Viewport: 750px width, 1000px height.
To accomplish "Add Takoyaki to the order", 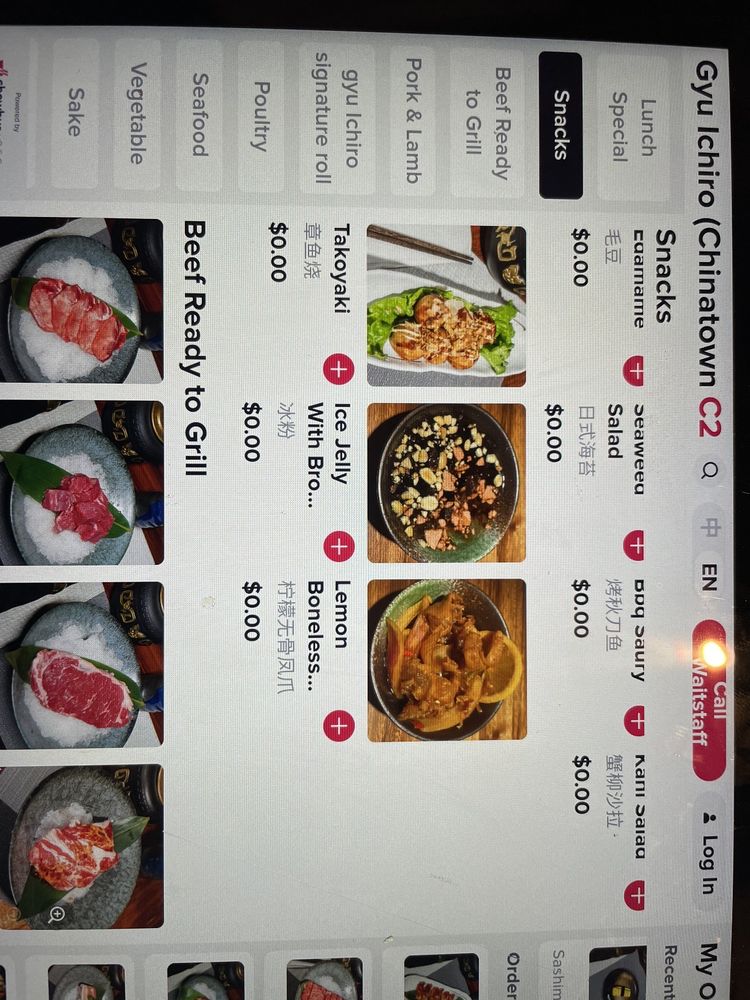I will click(x=339, y=369).
